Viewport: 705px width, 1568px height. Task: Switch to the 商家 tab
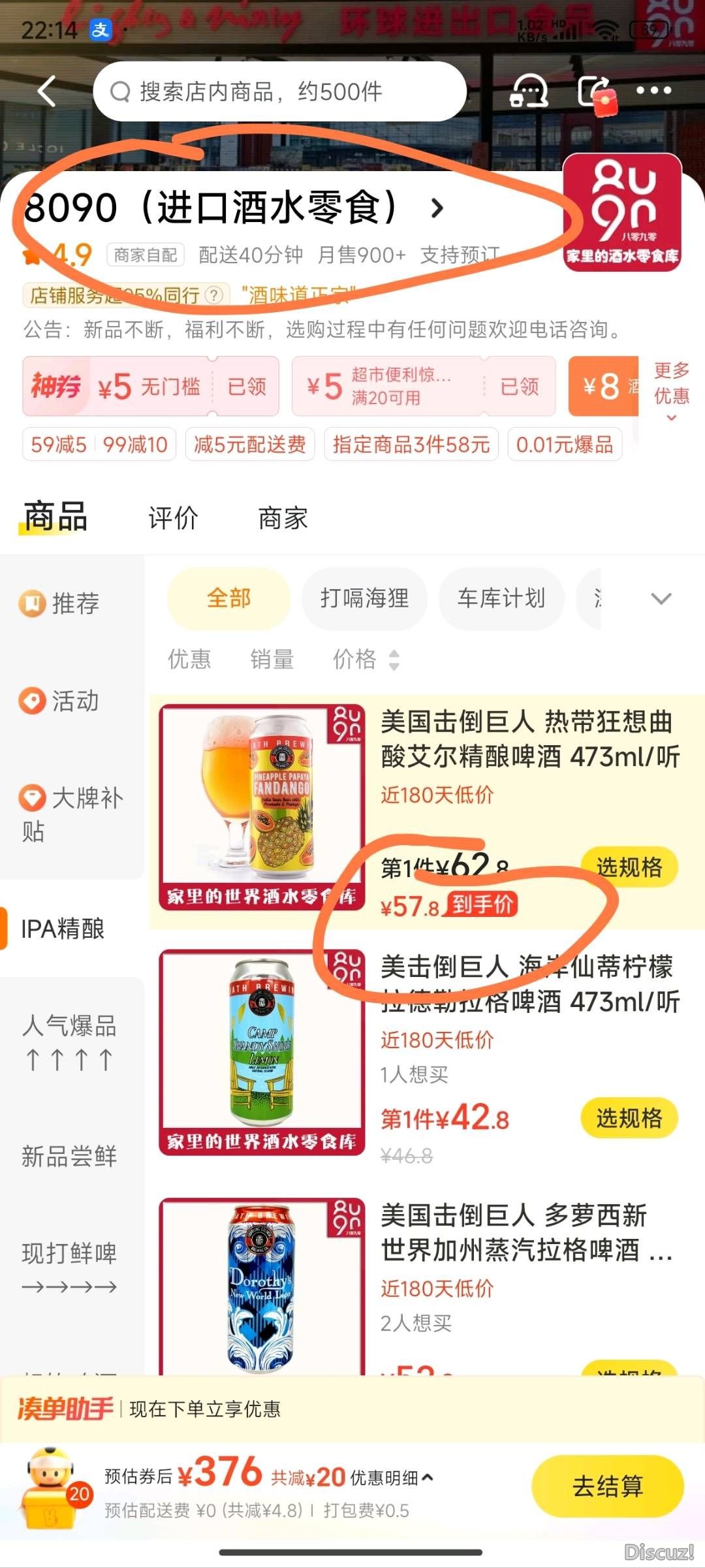tap(283, 518)
